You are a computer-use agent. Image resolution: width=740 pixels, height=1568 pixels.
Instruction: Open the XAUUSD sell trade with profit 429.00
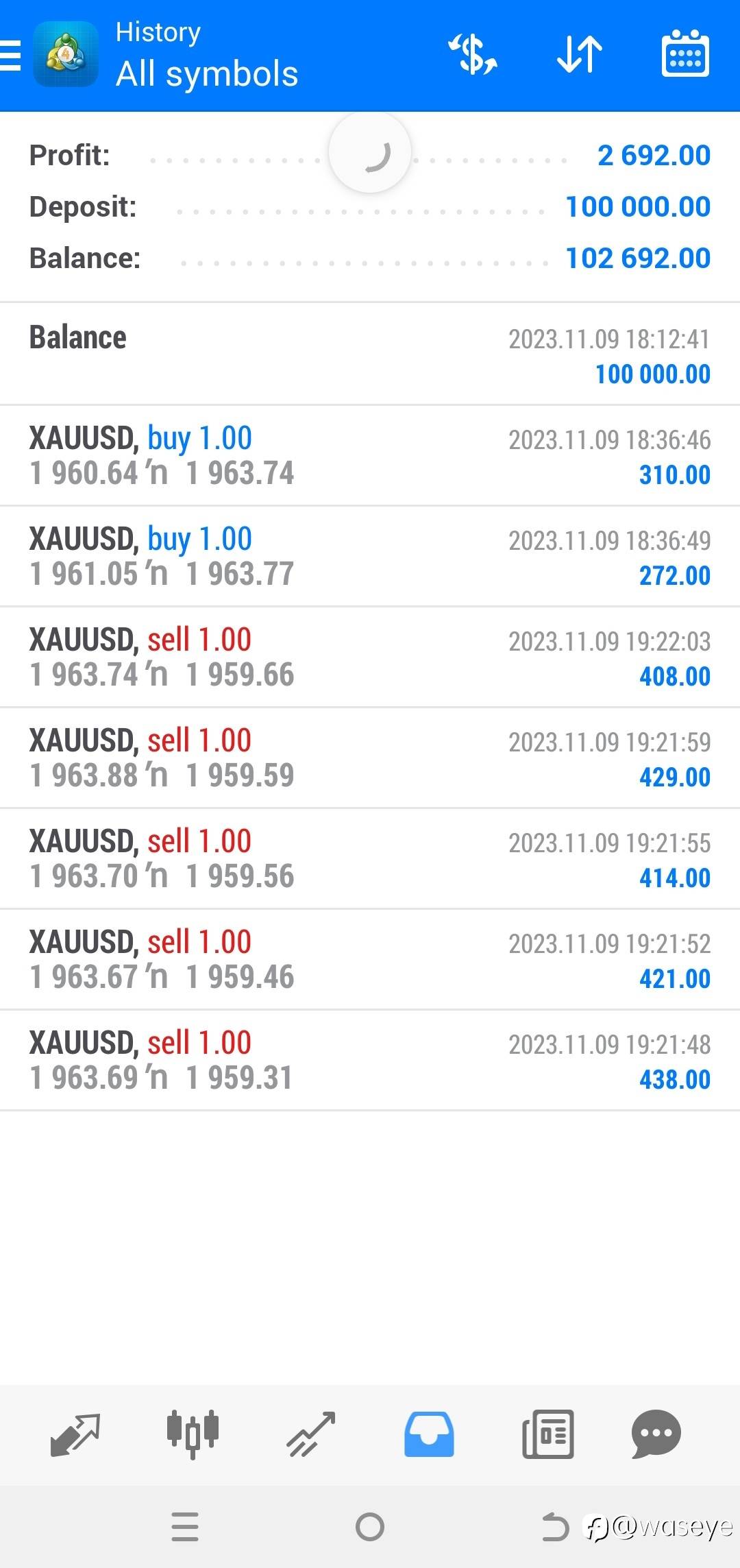pos(370,758)
